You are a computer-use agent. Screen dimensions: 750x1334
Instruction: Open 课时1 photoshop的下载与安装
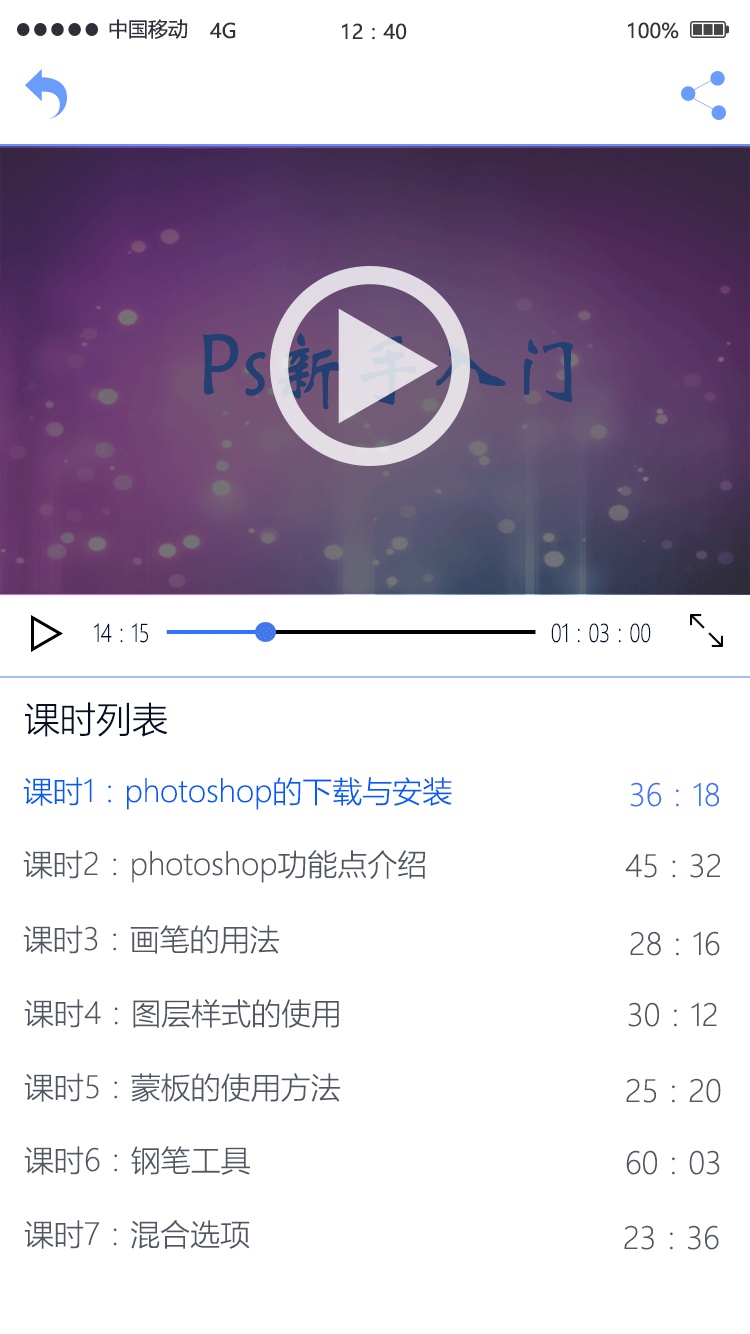tap(238, 793)
